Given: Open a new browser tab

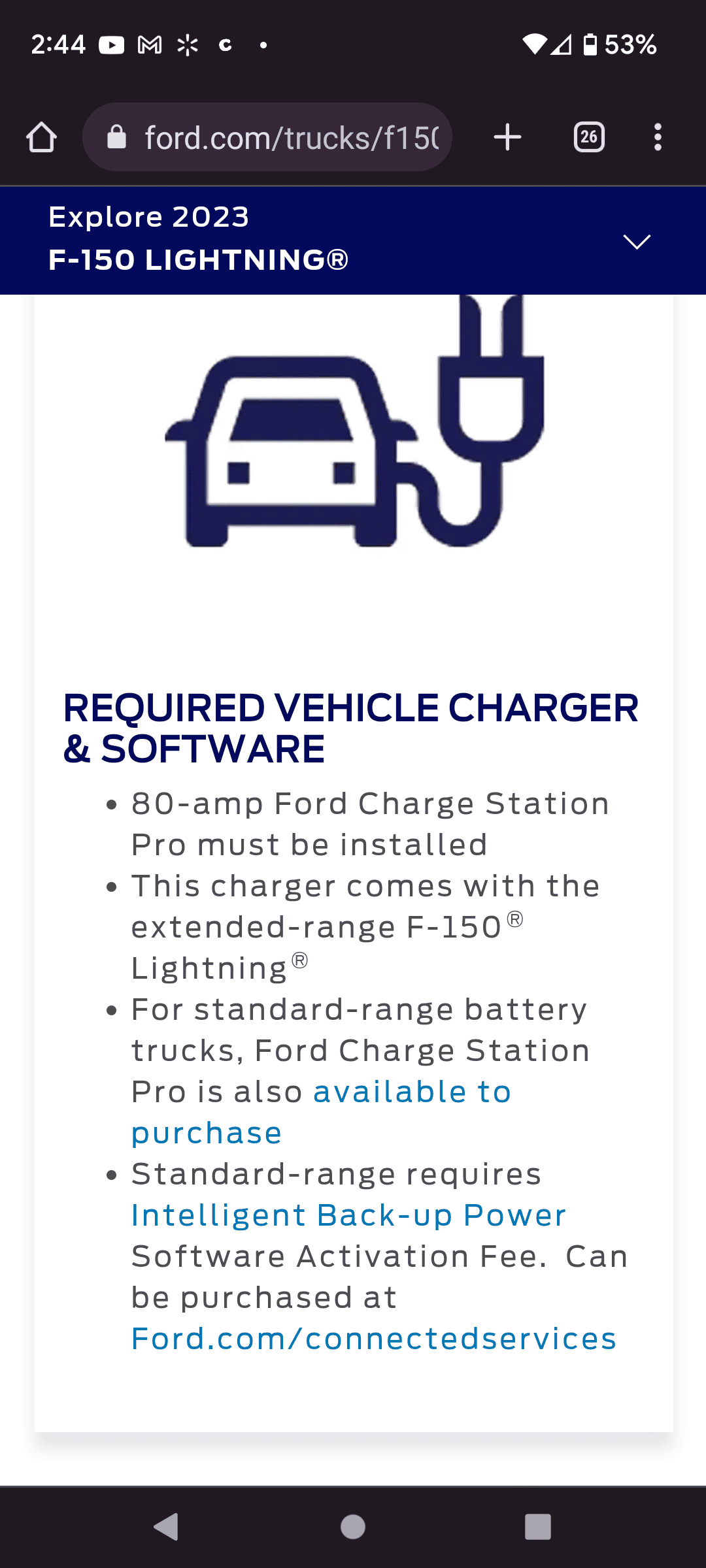Looking at the screenshot, I should pos(507,137).
